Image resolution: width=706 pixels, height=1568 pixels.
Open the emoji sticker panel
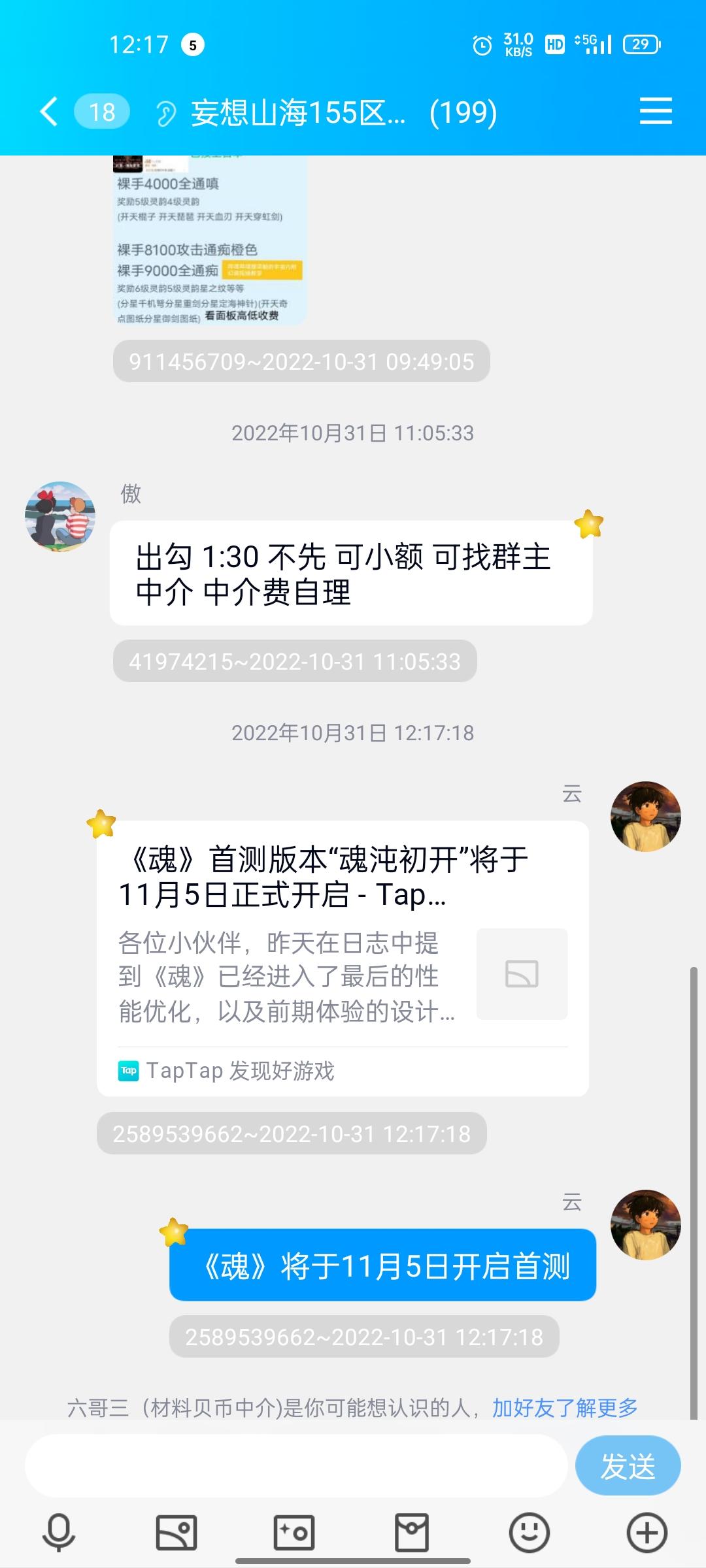[529, 1532]
